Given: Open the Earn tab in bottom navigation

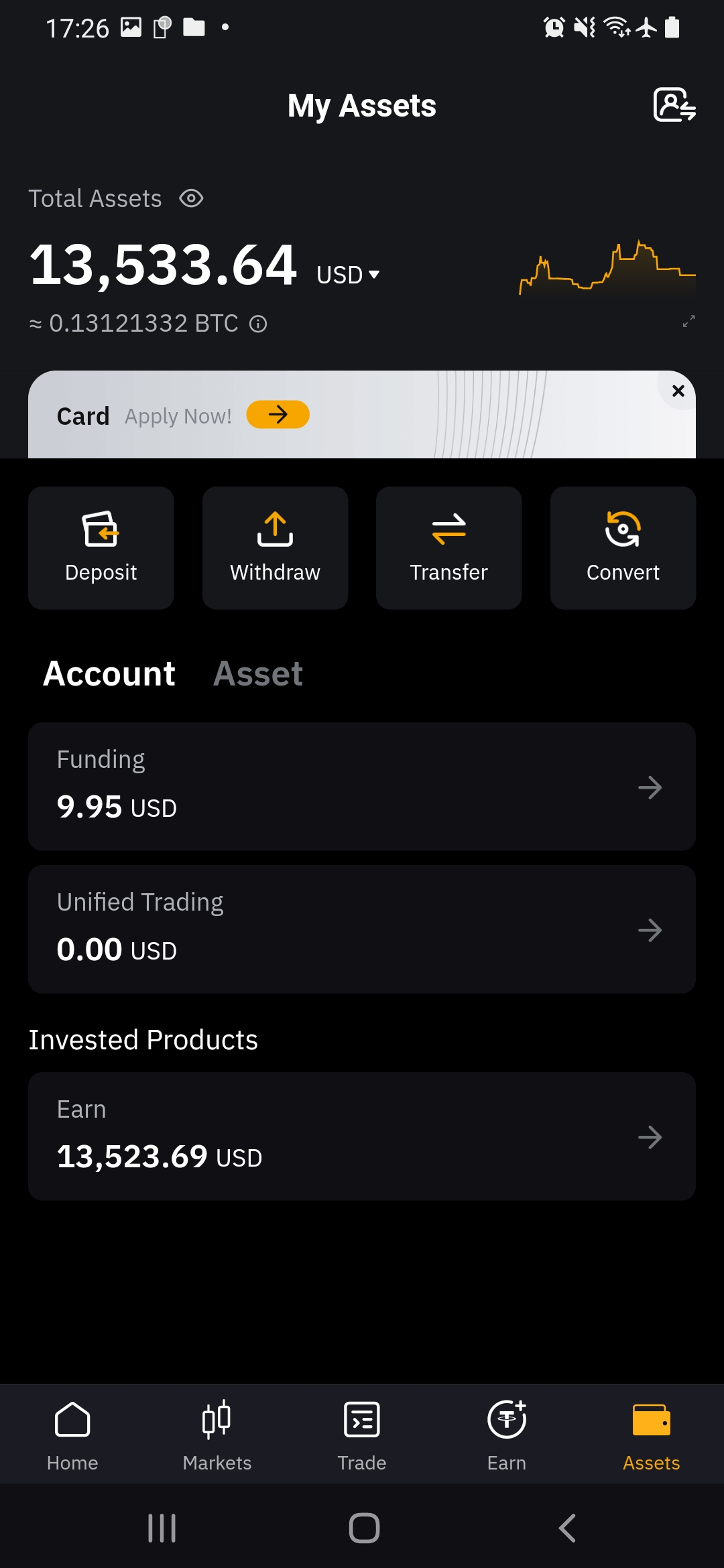Looking at the screenshot, I should coord(507,1435).
